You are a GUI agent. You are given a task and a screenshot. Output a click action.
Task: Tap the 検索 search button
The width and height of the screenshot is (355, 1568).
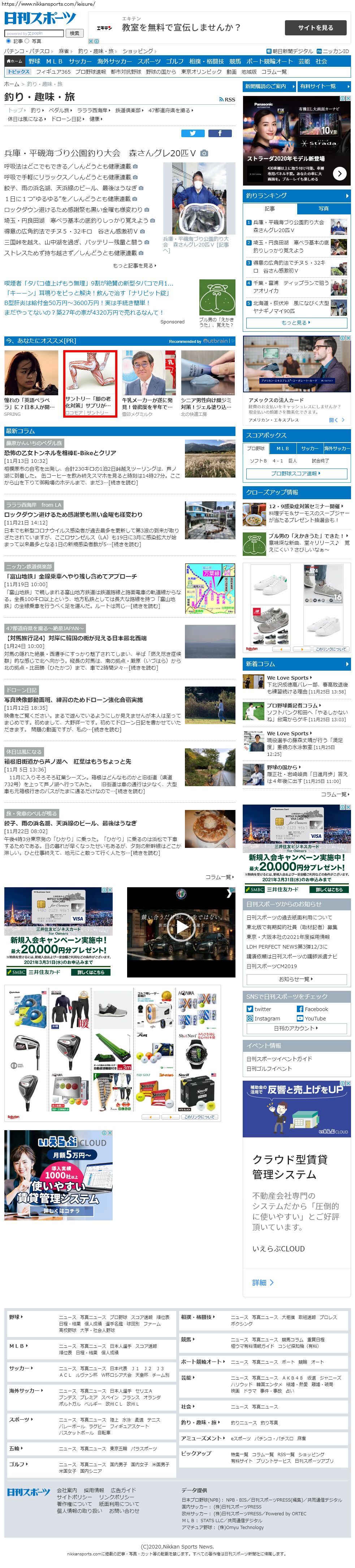pos(74,33)
